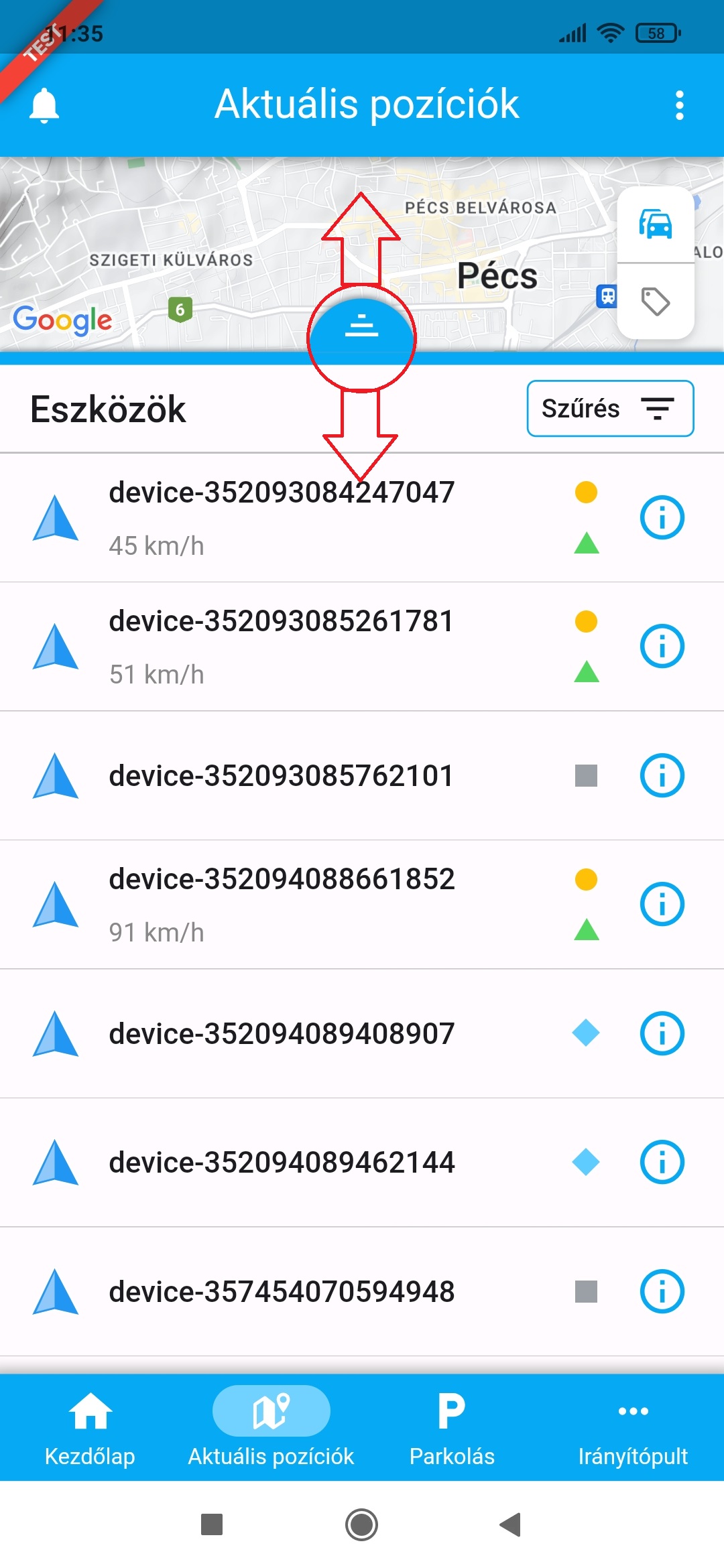Open the notifications bell

[x=44, y=105]
